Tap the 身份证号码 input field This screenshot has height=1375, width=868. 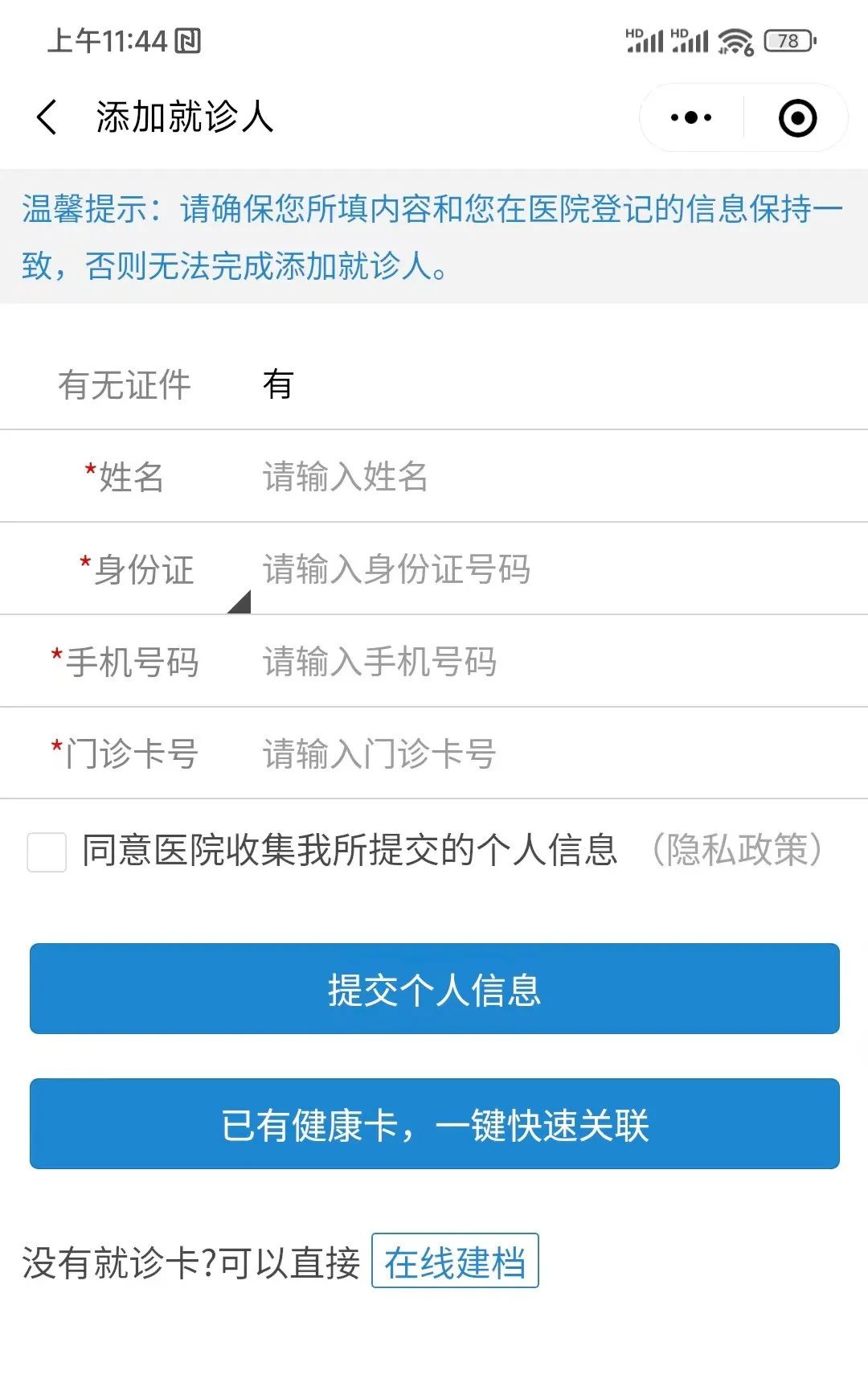482,569
